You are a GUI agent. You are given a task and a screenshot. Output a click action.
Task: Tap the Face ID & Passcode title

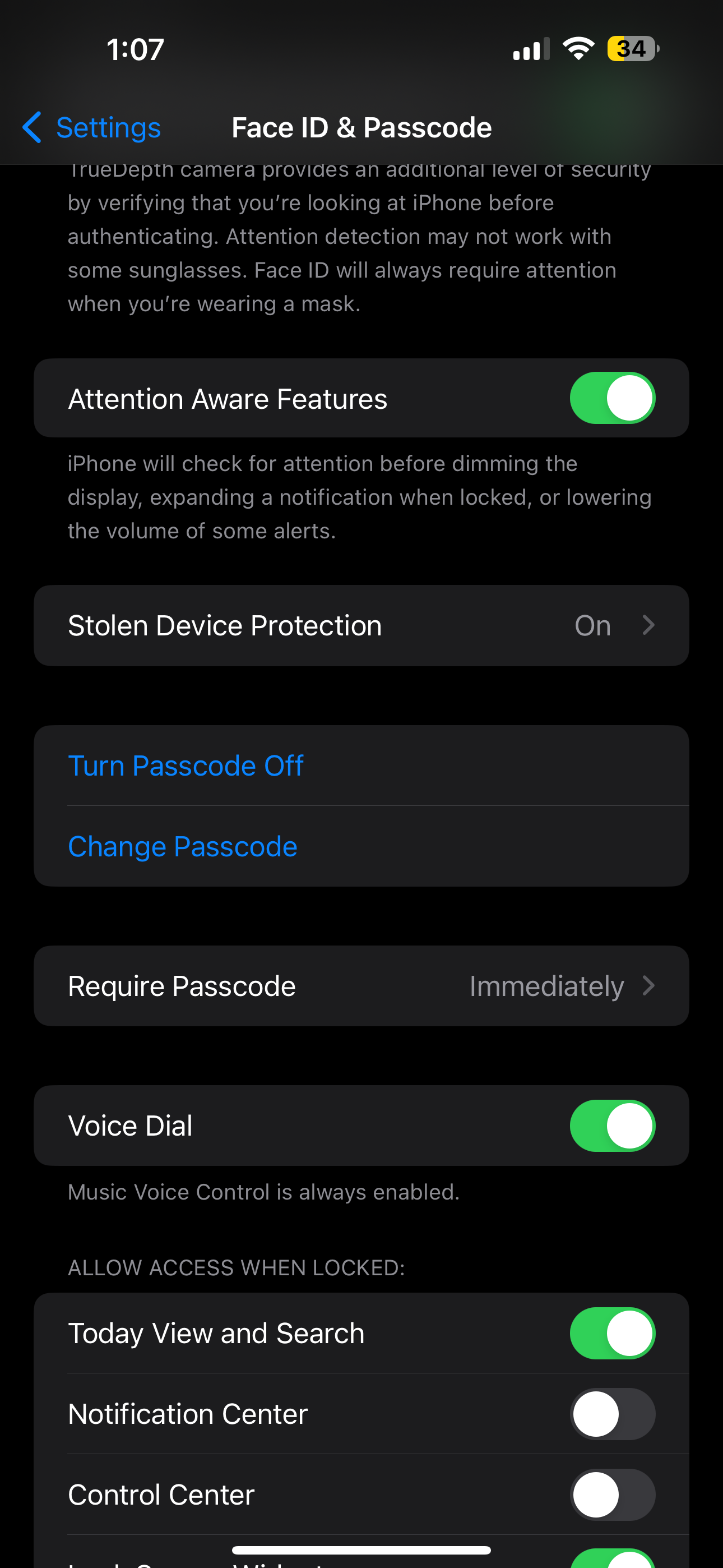click(x=361, y=127)
